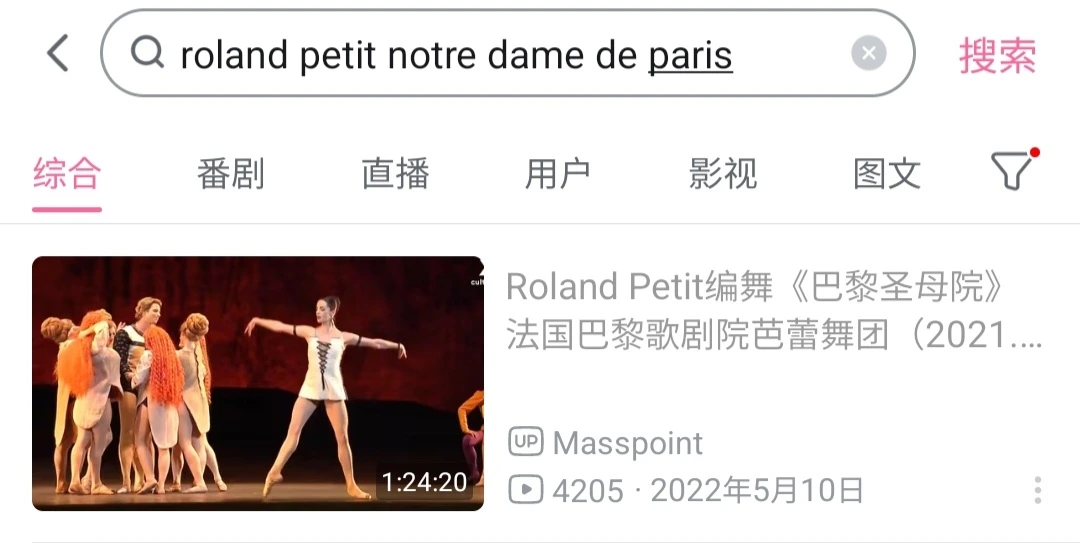Go back from the search page
Screen dimensions: 1080x549
(x=58, y=54)
